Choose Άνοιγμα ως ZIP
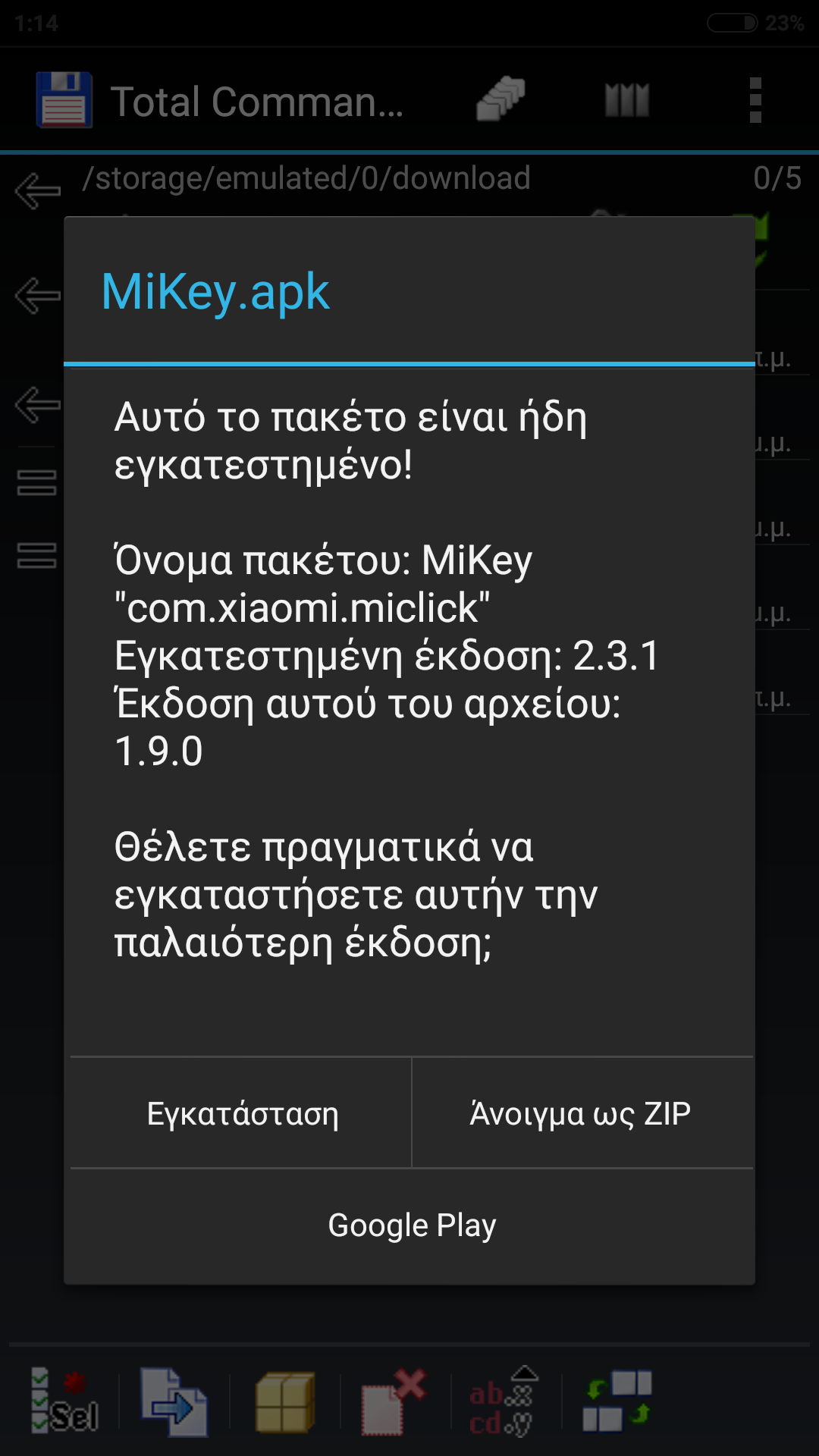 [581, 1113]
